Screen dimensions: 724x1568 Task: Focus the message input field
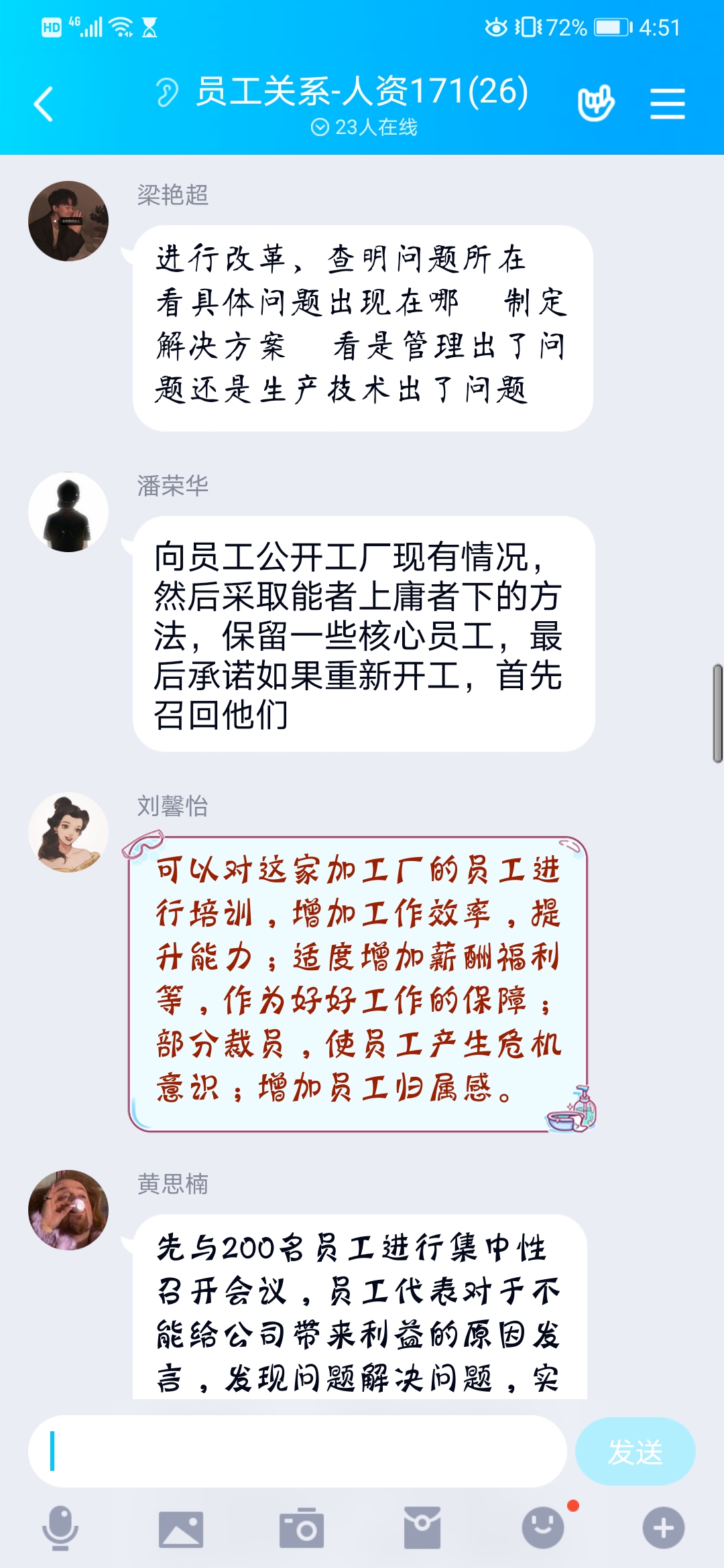pyautogui.click(x=298, y=1451)
